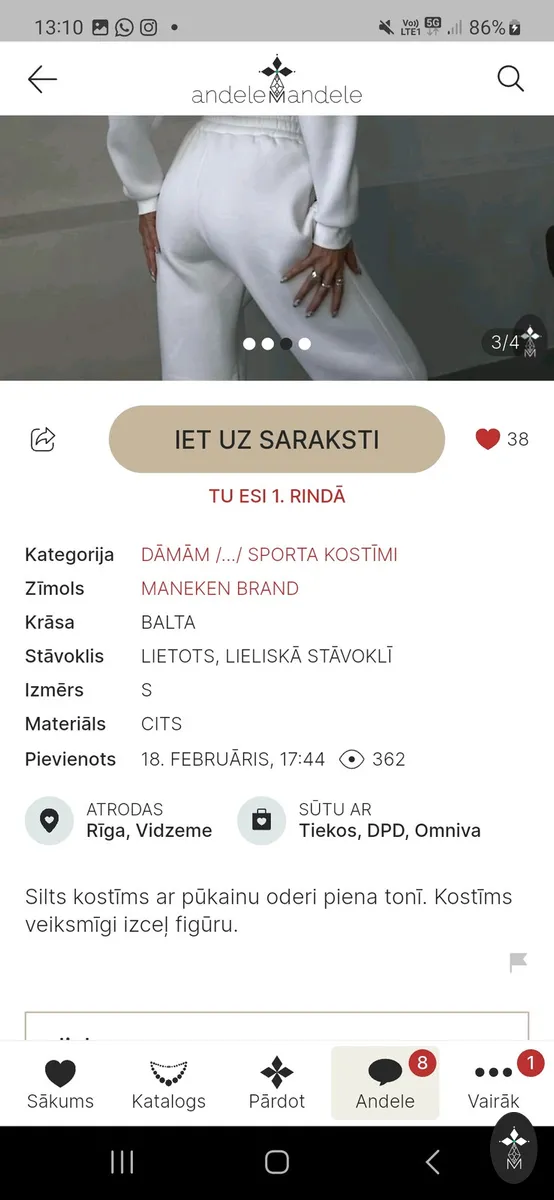Viewport: 554px width, 1200px height.
Task: Share this listing
Action: tap(43, 439)
